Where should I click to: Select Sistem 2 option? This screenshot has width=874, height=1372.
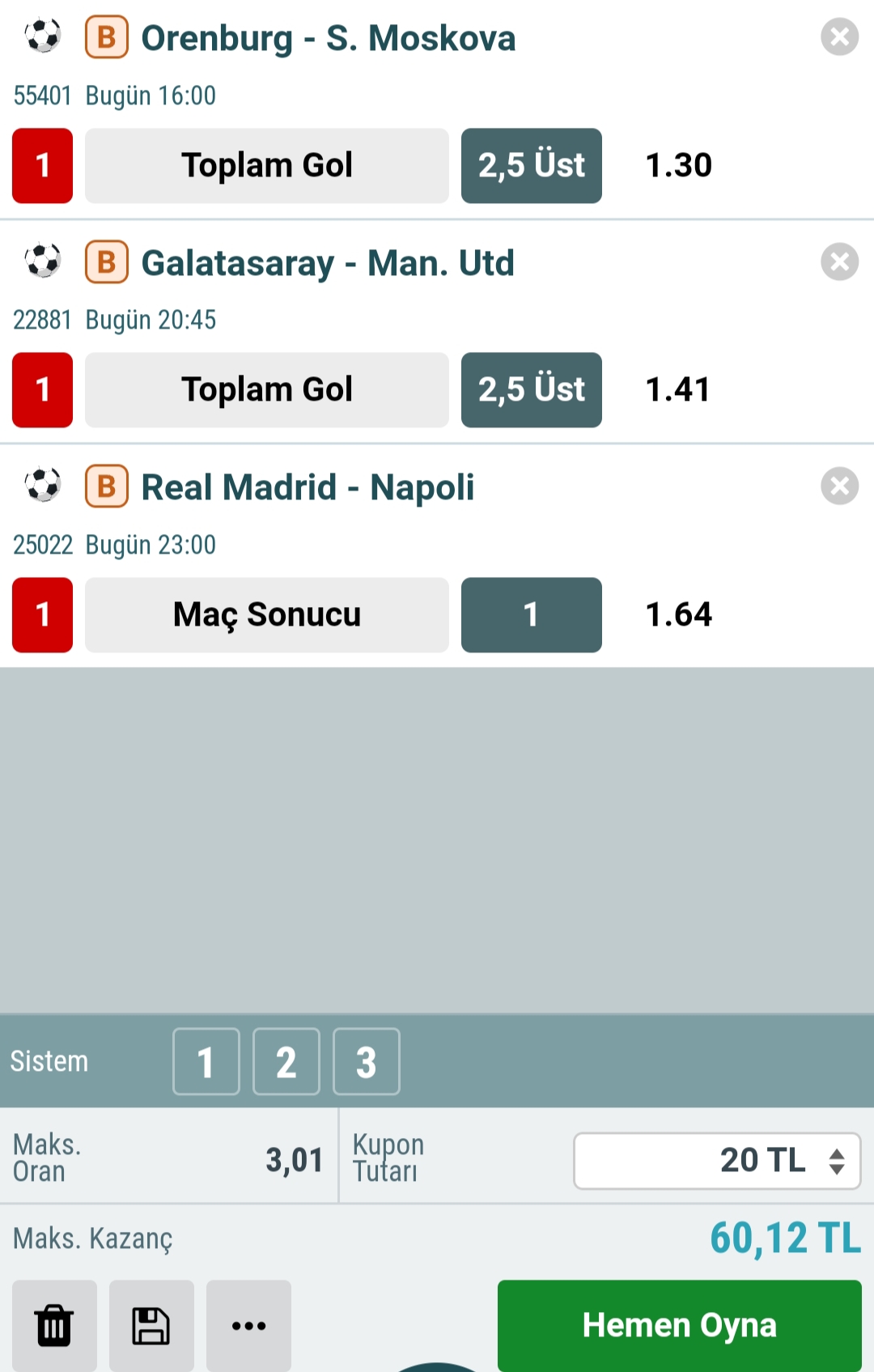(286, 1062)
